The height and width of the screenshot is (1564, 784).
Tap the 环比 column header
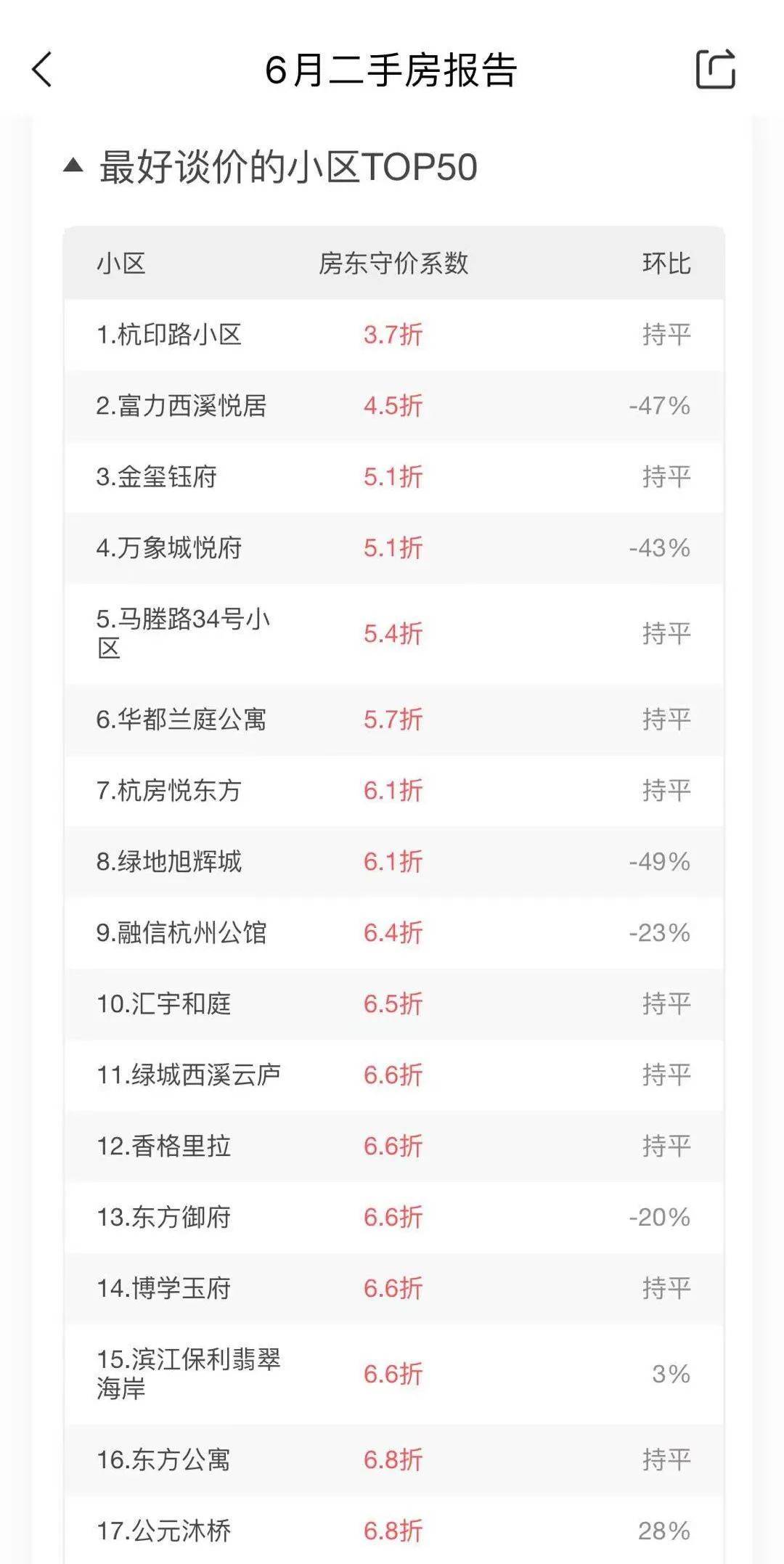666,265
